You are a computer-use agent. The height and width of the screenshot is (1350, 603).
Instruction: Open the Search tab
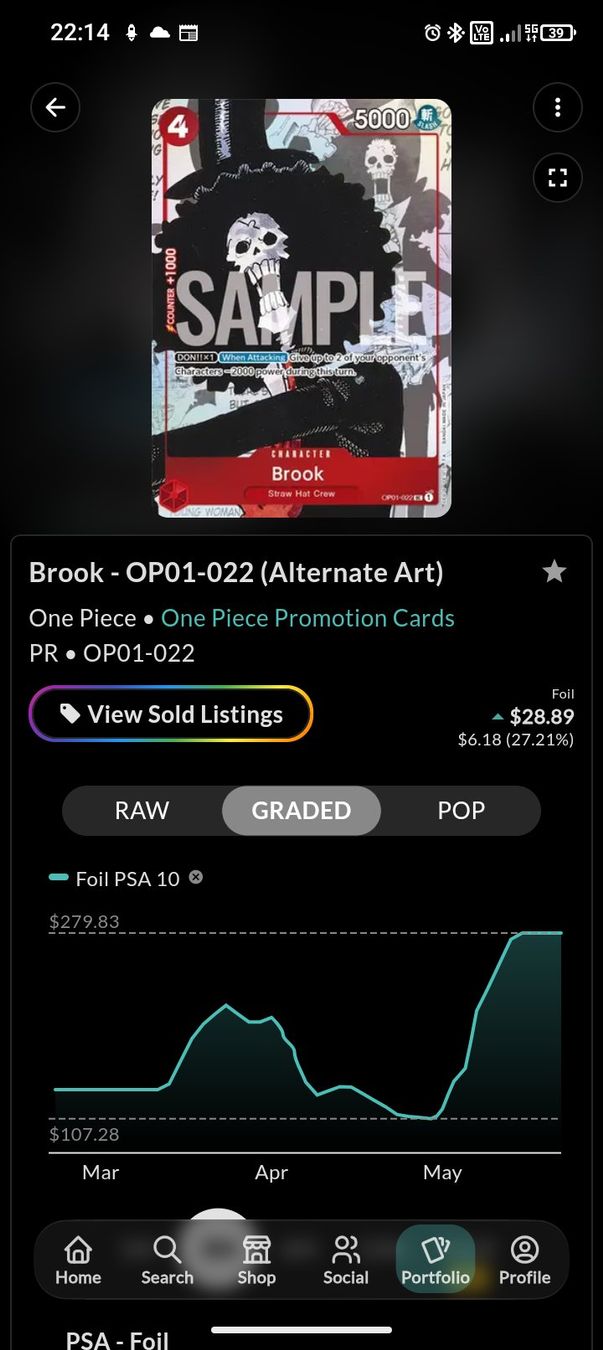167,1260
